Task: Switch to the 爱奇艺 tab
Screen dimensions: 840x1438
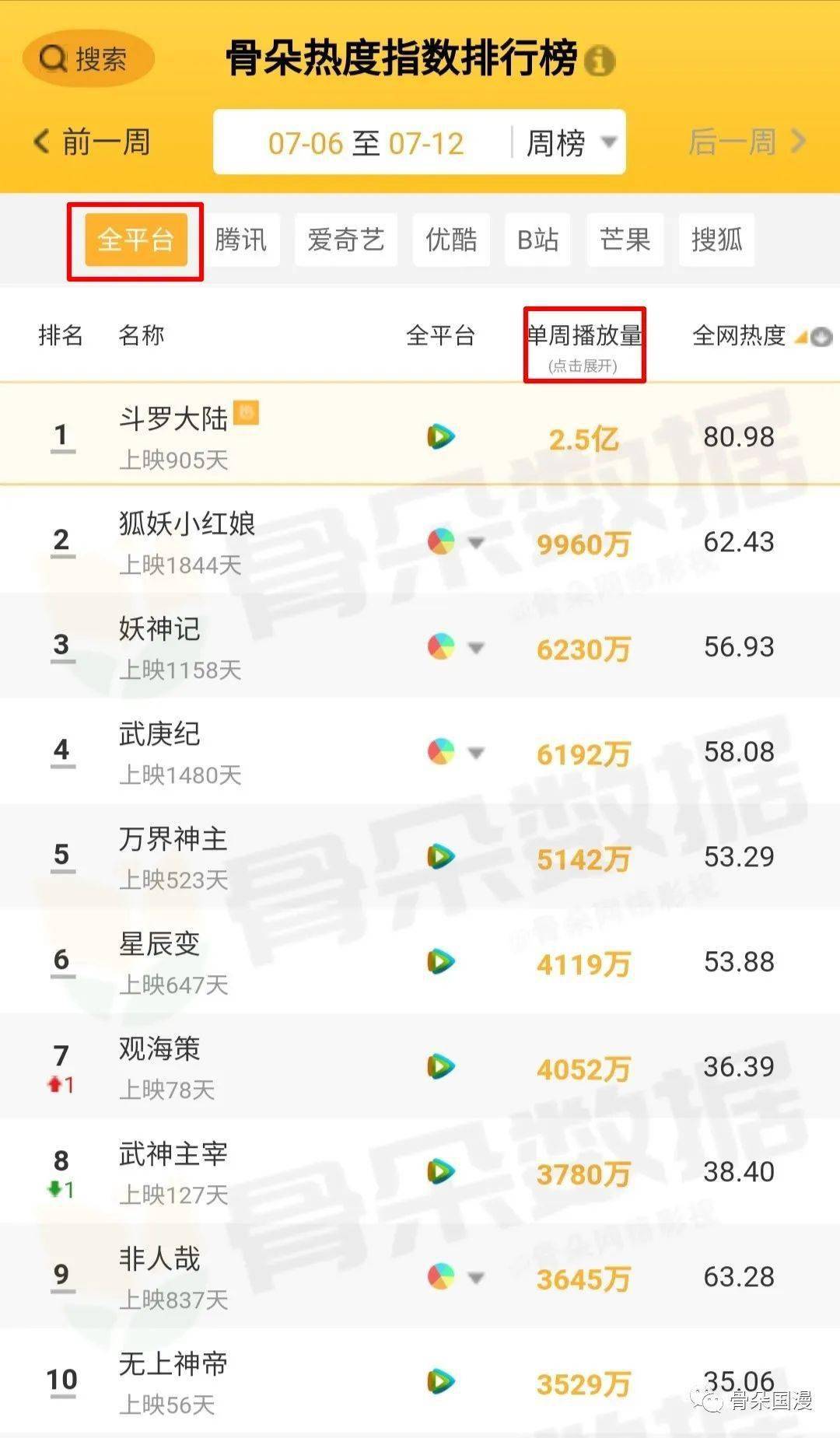Action: [x=345, y=240]
